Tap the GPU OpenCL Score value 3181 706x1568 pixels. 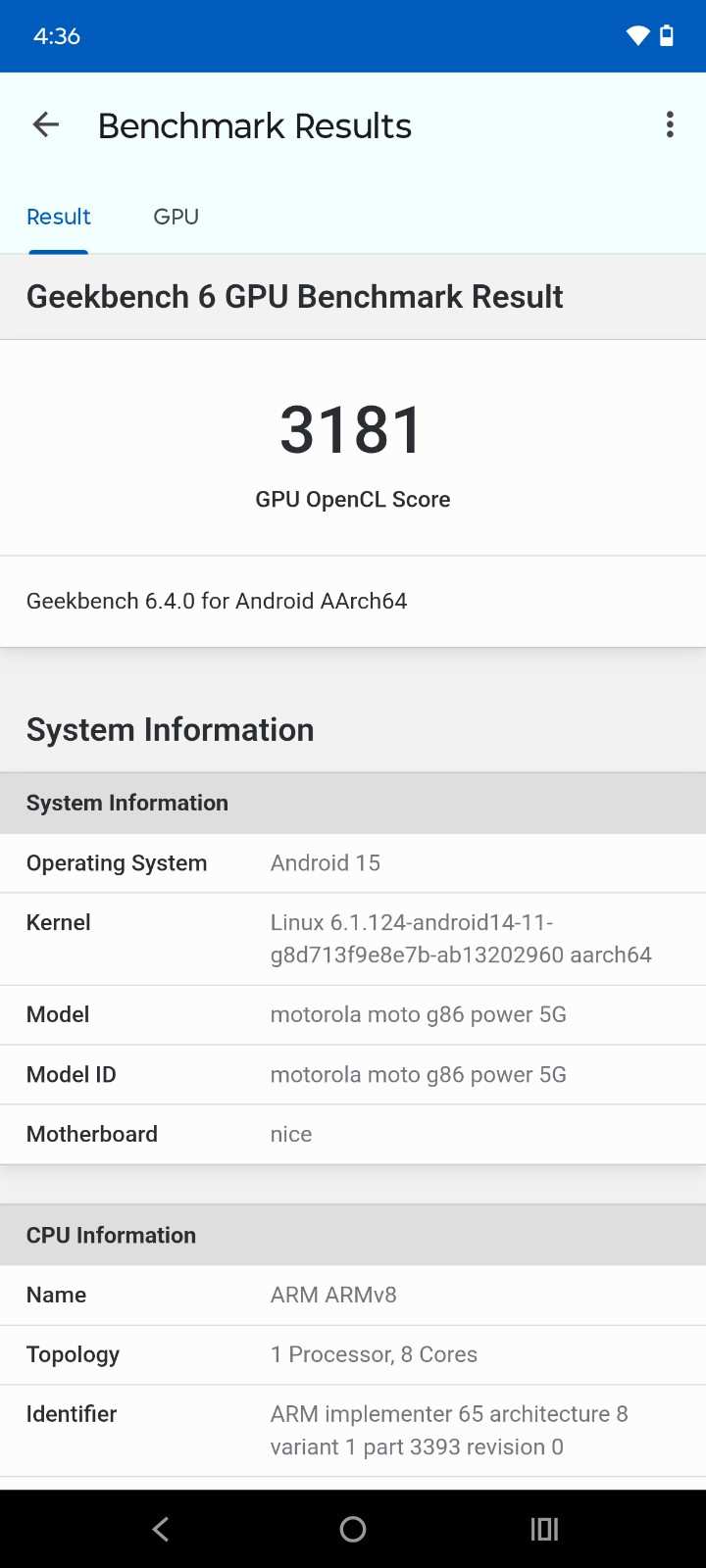point(351,428)
